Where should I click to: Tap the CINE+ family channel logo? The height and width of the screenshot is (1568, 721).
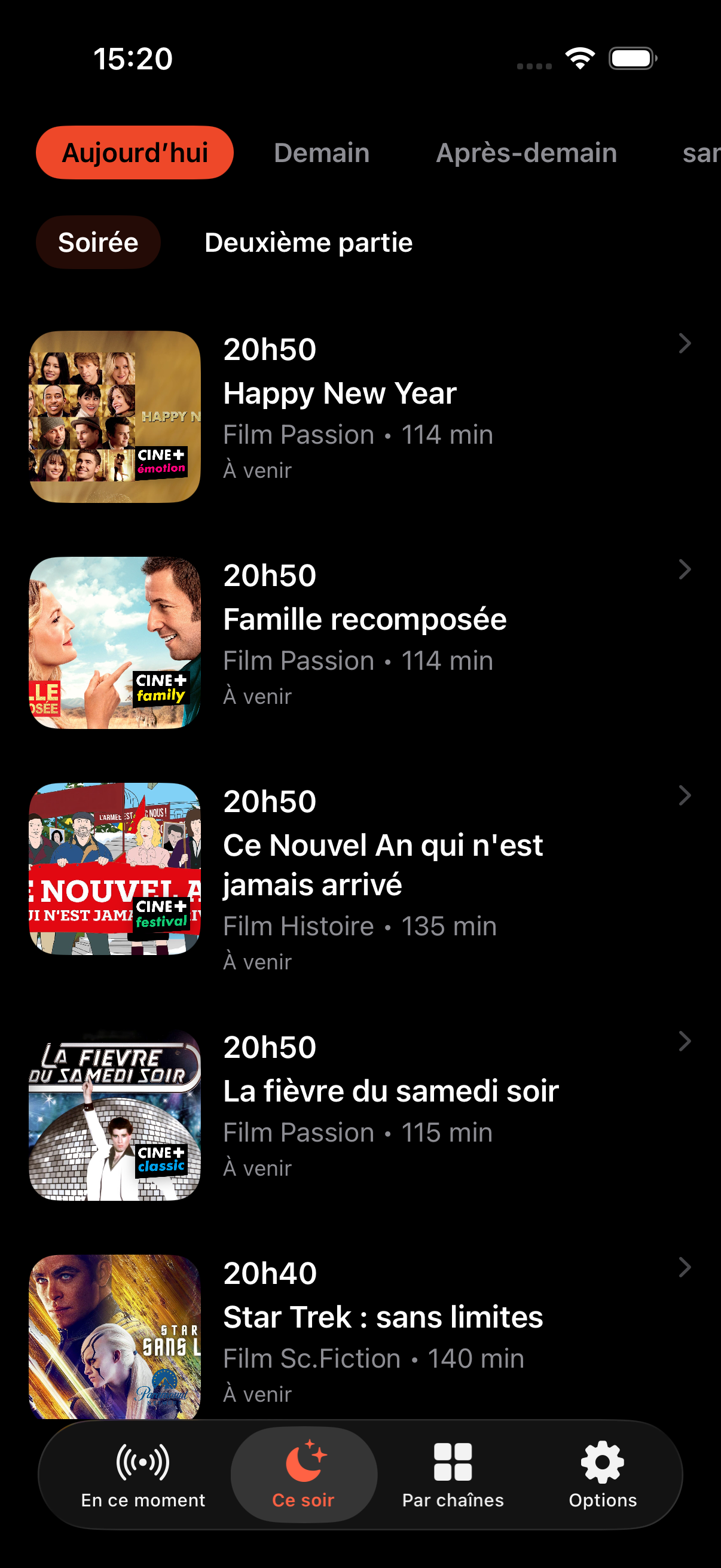pos(161,690)
